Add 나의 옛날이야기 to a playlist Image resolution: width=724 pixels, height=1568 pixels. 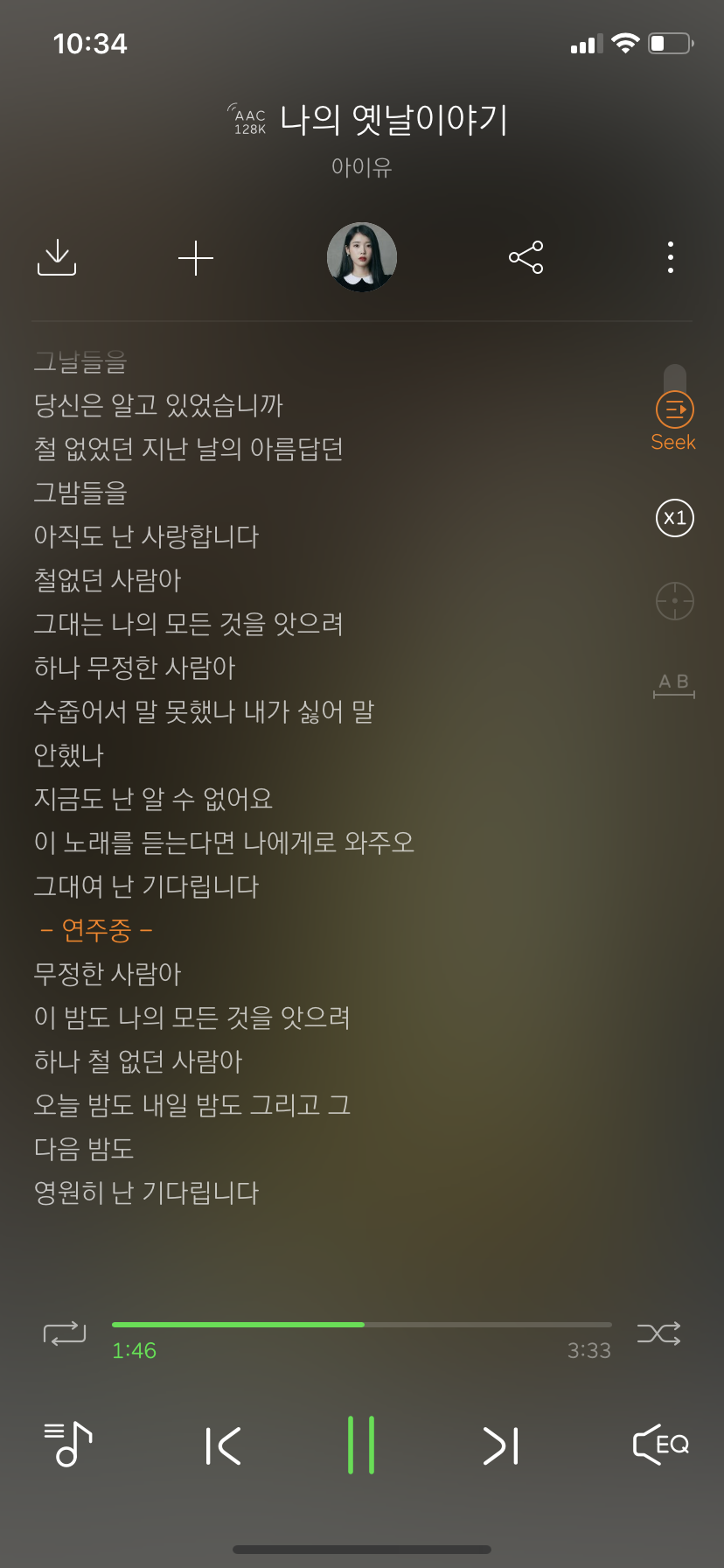point(196,257)
